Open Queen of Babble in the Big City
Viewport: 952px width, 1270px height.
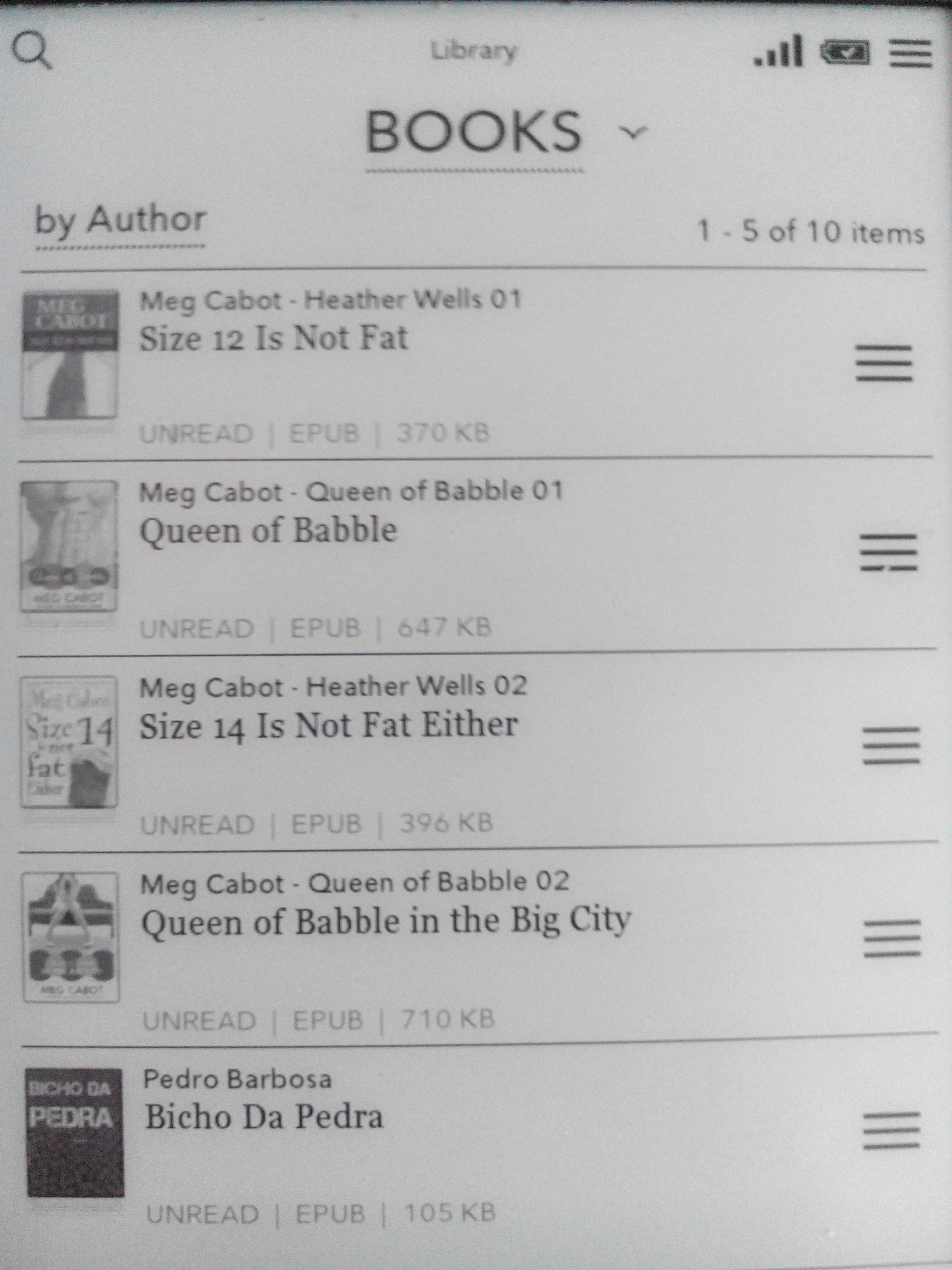(386, 922)
